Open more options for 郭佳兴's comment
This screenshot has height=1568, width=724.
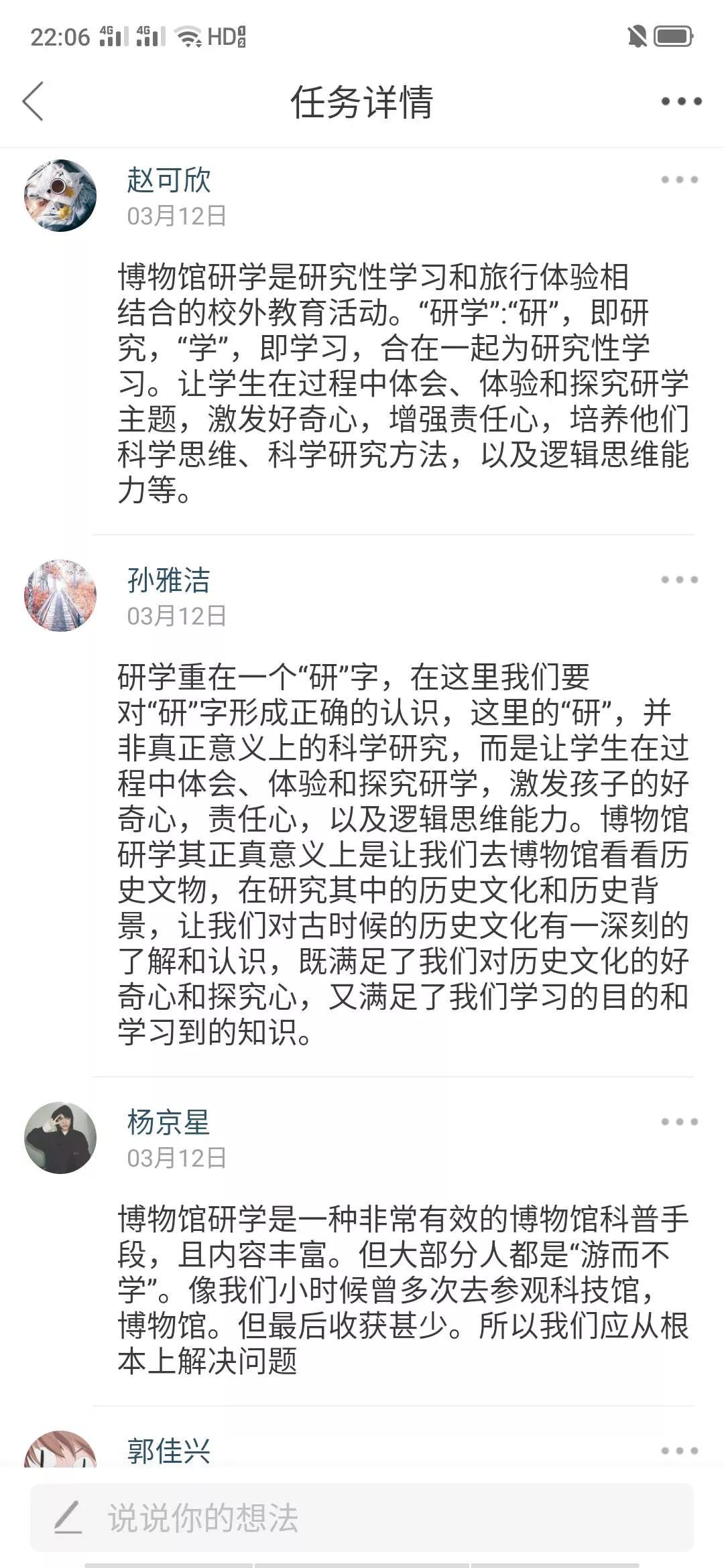tap(679, 1451)
